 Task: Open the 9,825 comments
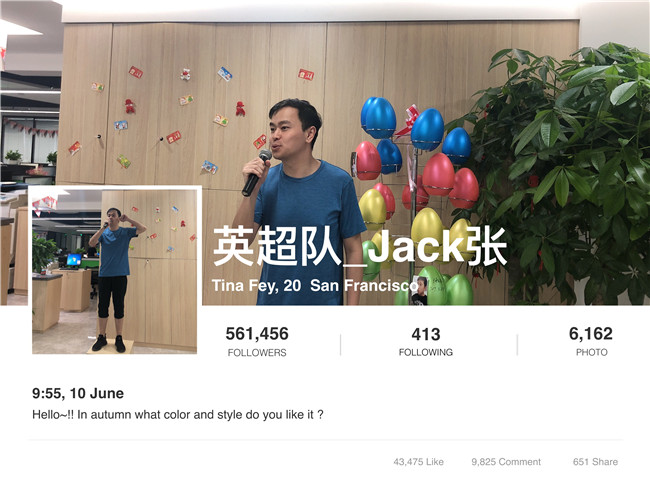pyautogui.click(x=506, y=462)
